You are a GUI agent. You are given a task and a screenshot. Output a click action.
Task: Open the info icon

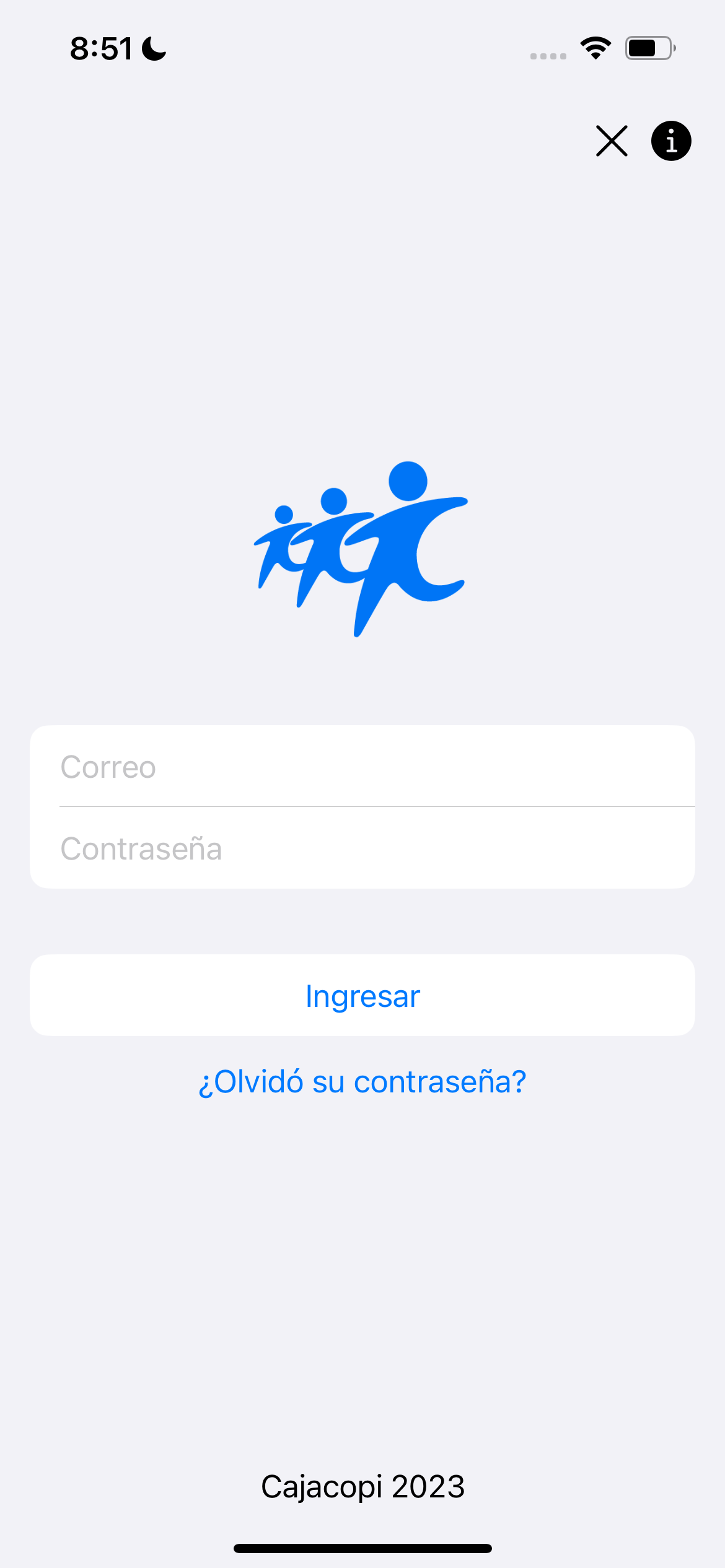(x=670, y=141)
